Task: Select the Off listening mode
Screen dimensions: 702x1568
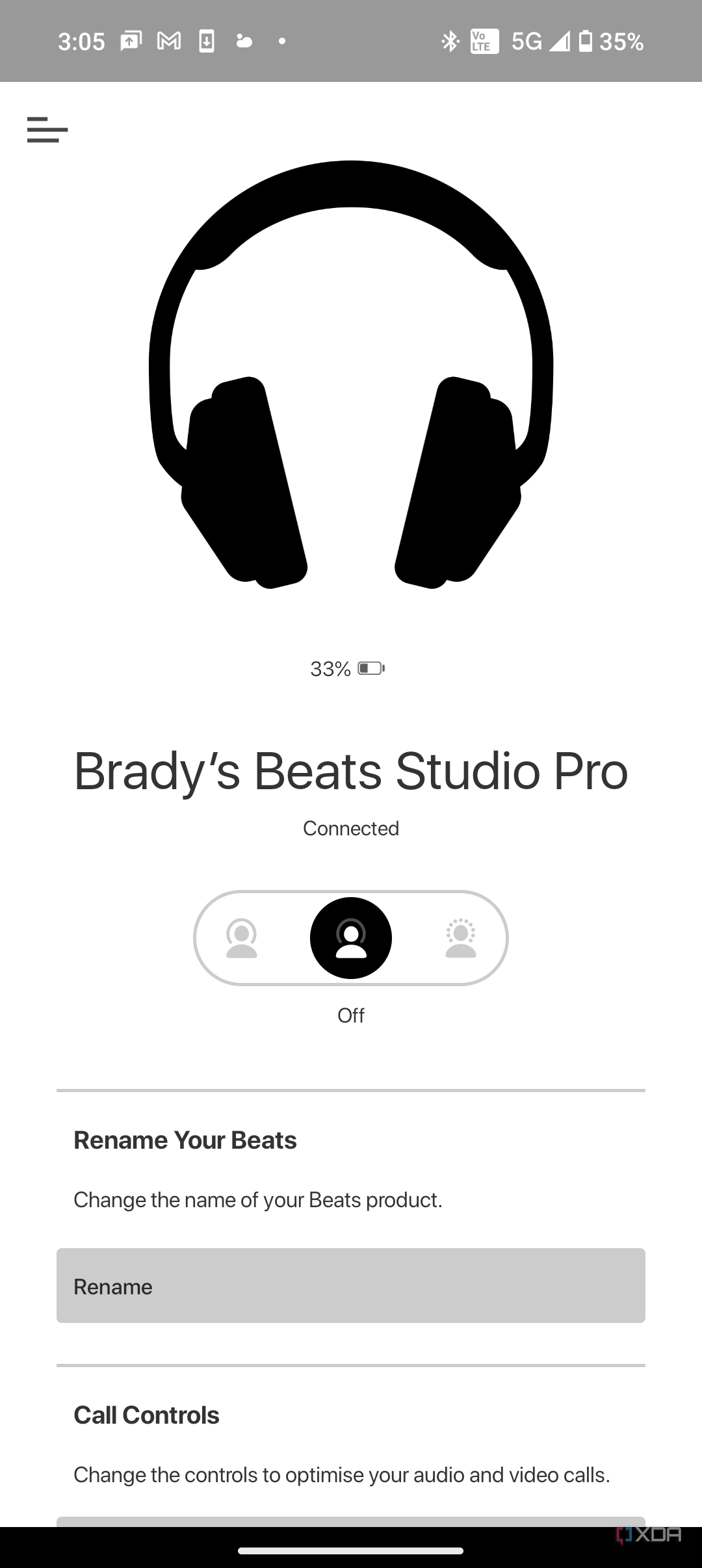Action: pyautogui.click(x=351, y=938)
